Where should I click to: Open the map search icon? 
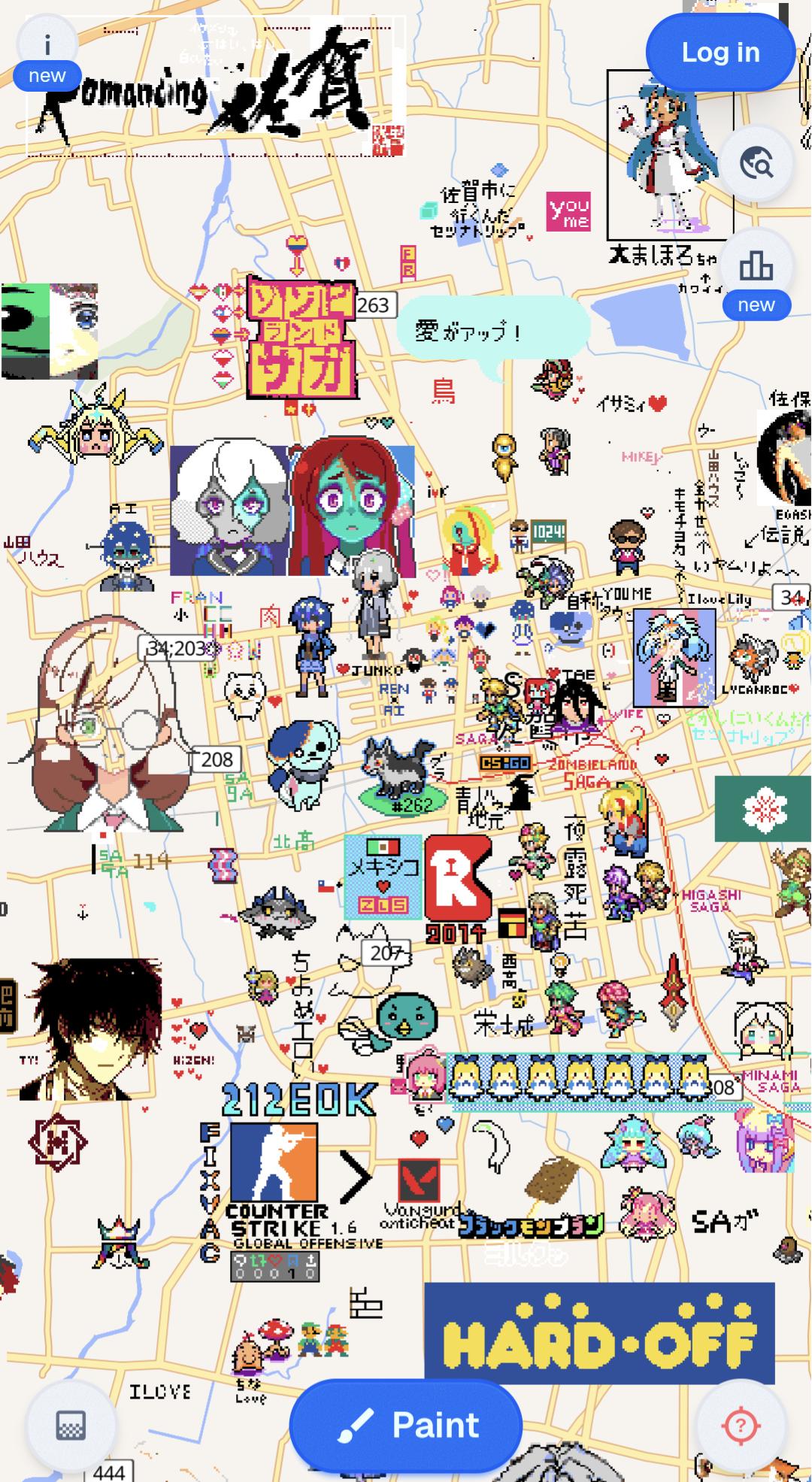pyautogui.click(x=756, y=162)
